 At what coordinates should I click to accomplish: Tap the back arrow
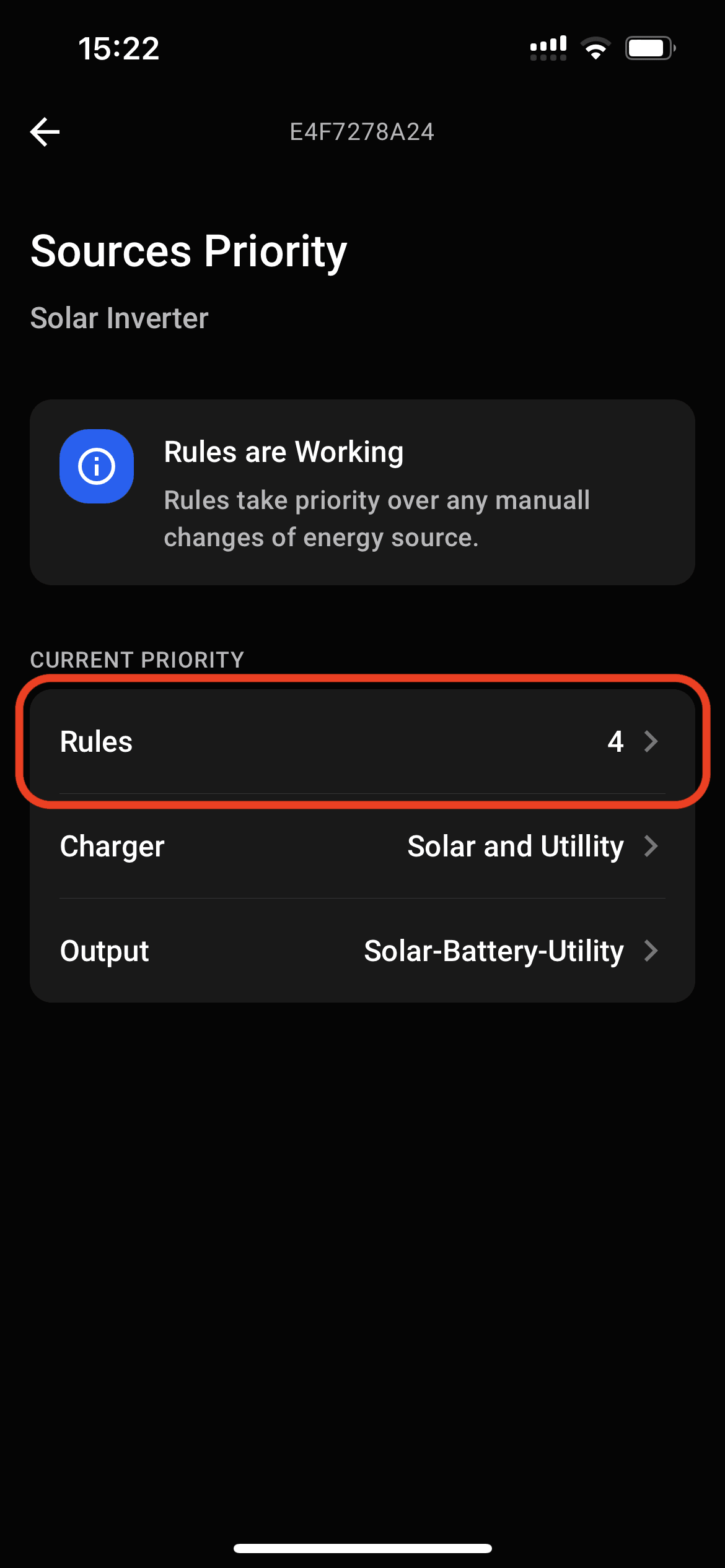44,131
